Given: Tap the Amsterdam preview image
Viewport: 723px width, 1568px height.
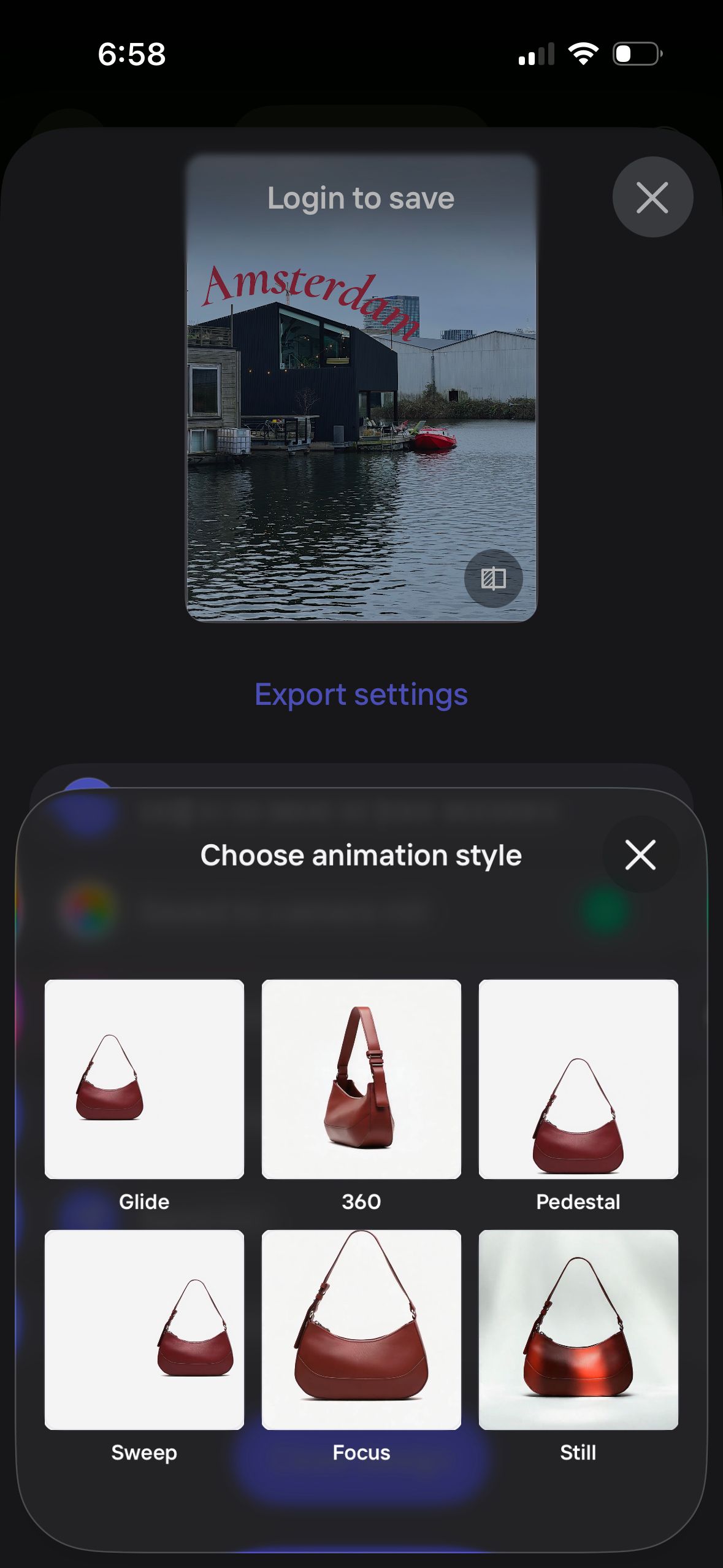Looking at the screenshot, I should (361, 429).
